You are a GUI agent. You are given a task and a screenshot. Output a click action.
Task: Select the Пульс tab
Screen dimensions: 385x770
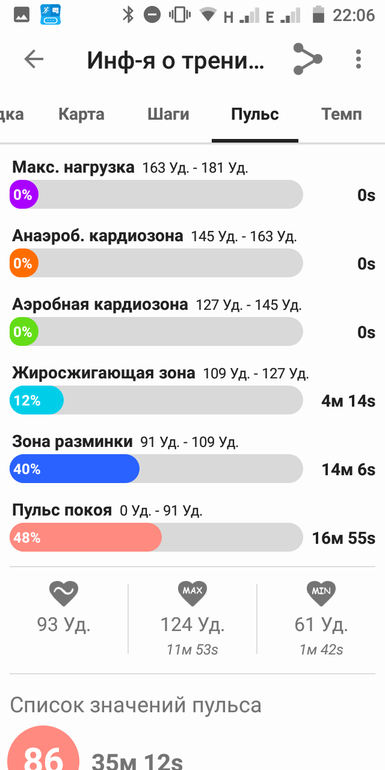255,114
